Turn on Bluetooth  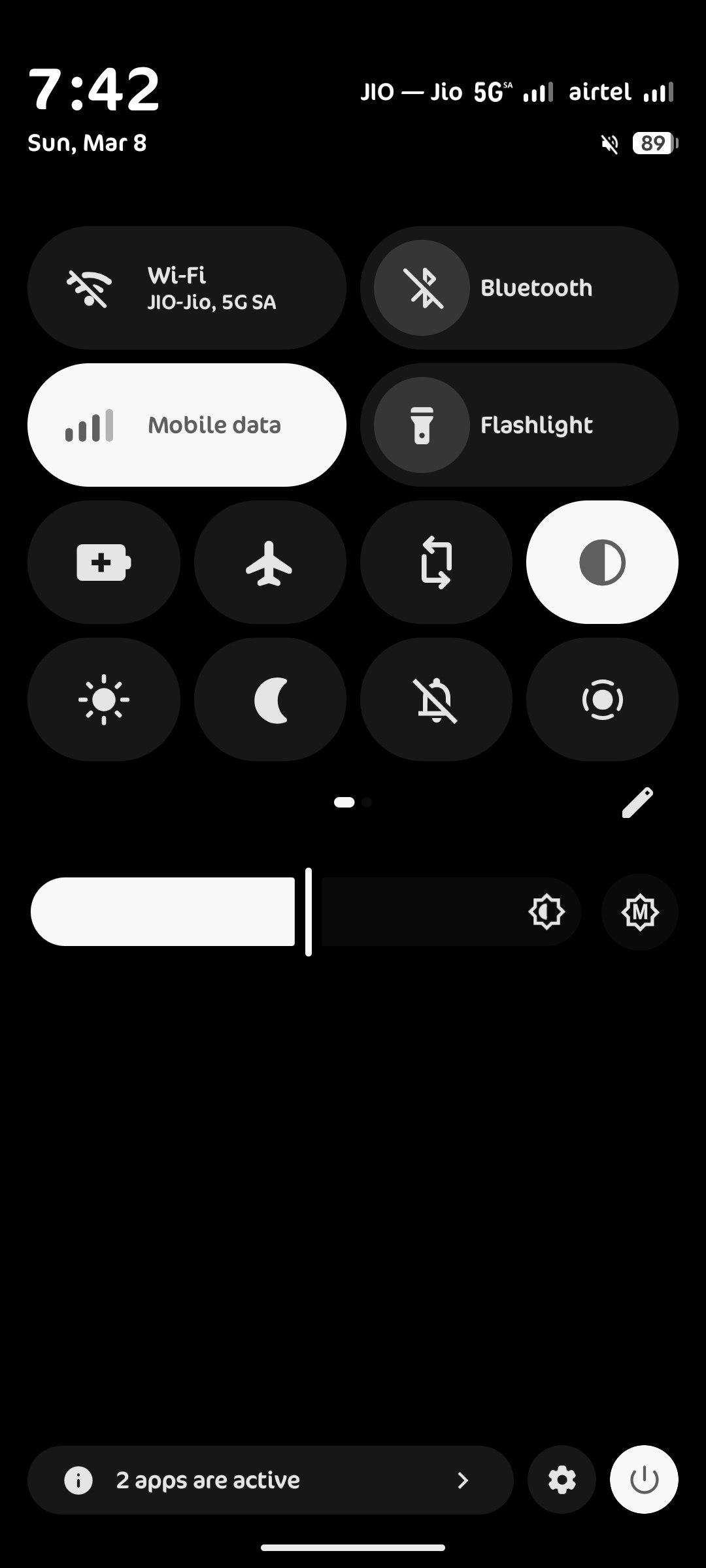click(422, 287)
